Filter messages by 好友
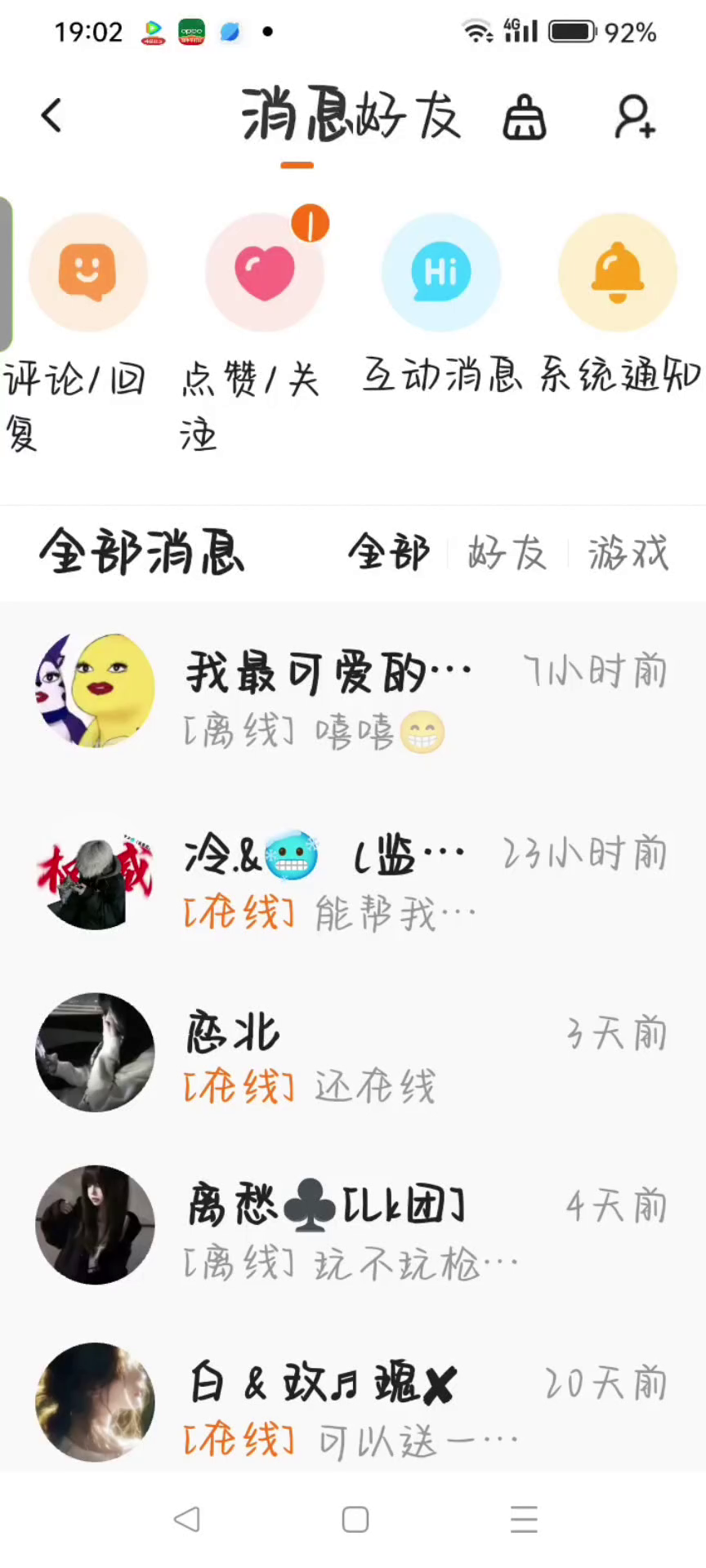 point(507,554)
